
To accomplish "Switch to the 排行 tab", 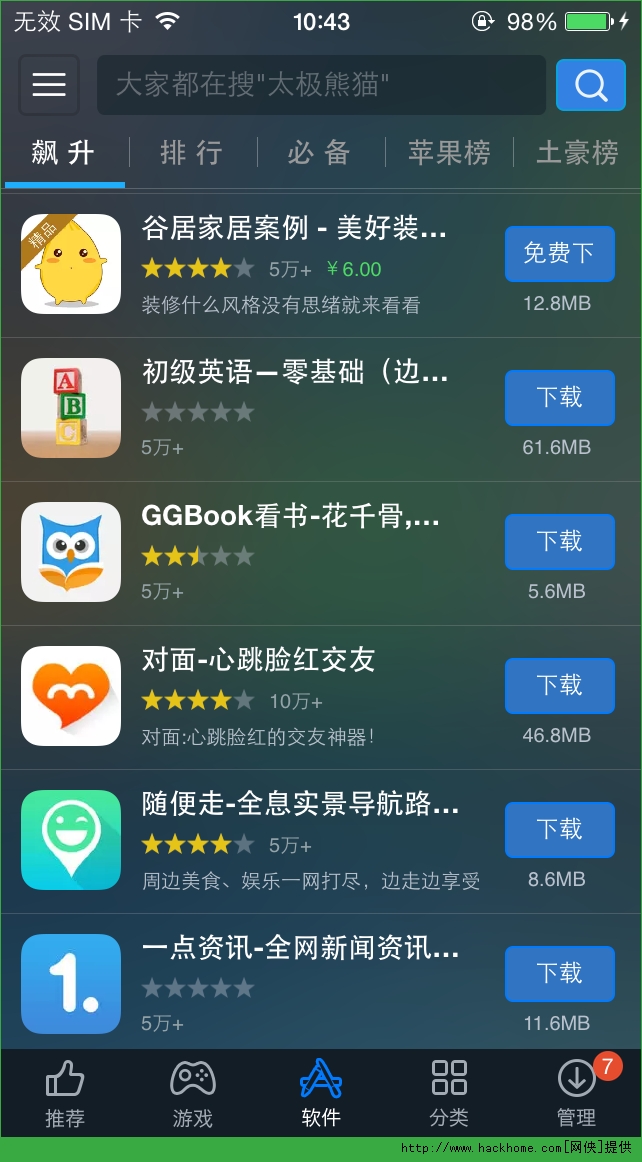I will (191, 153).
